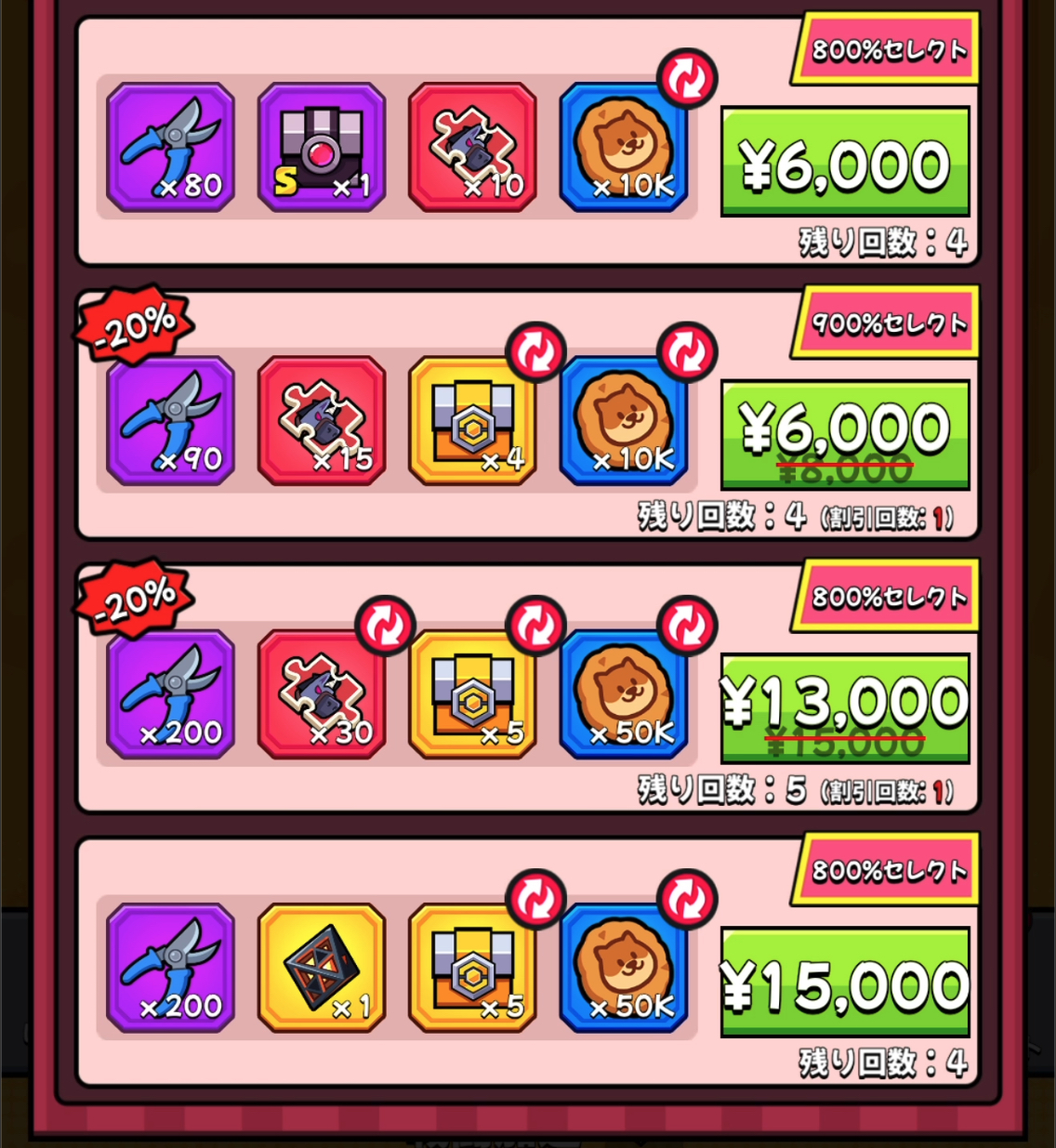The height and width of the screenshot is (1148, 1056).
Task: View the S-rank chest ×1 item
Action: point(322,147)
